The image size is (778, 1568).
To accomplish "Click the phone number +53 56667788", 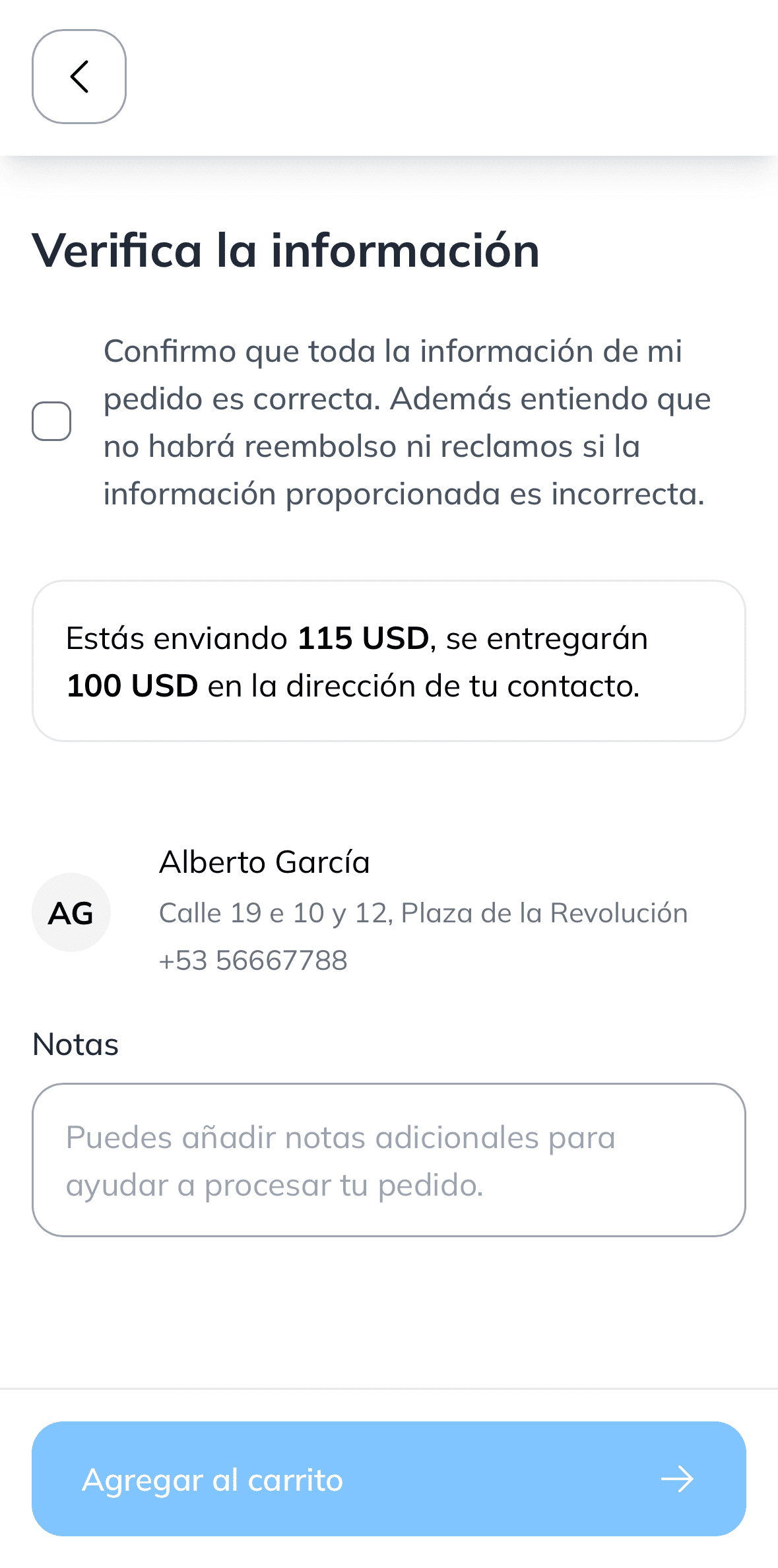I will [x=253, y=961].
